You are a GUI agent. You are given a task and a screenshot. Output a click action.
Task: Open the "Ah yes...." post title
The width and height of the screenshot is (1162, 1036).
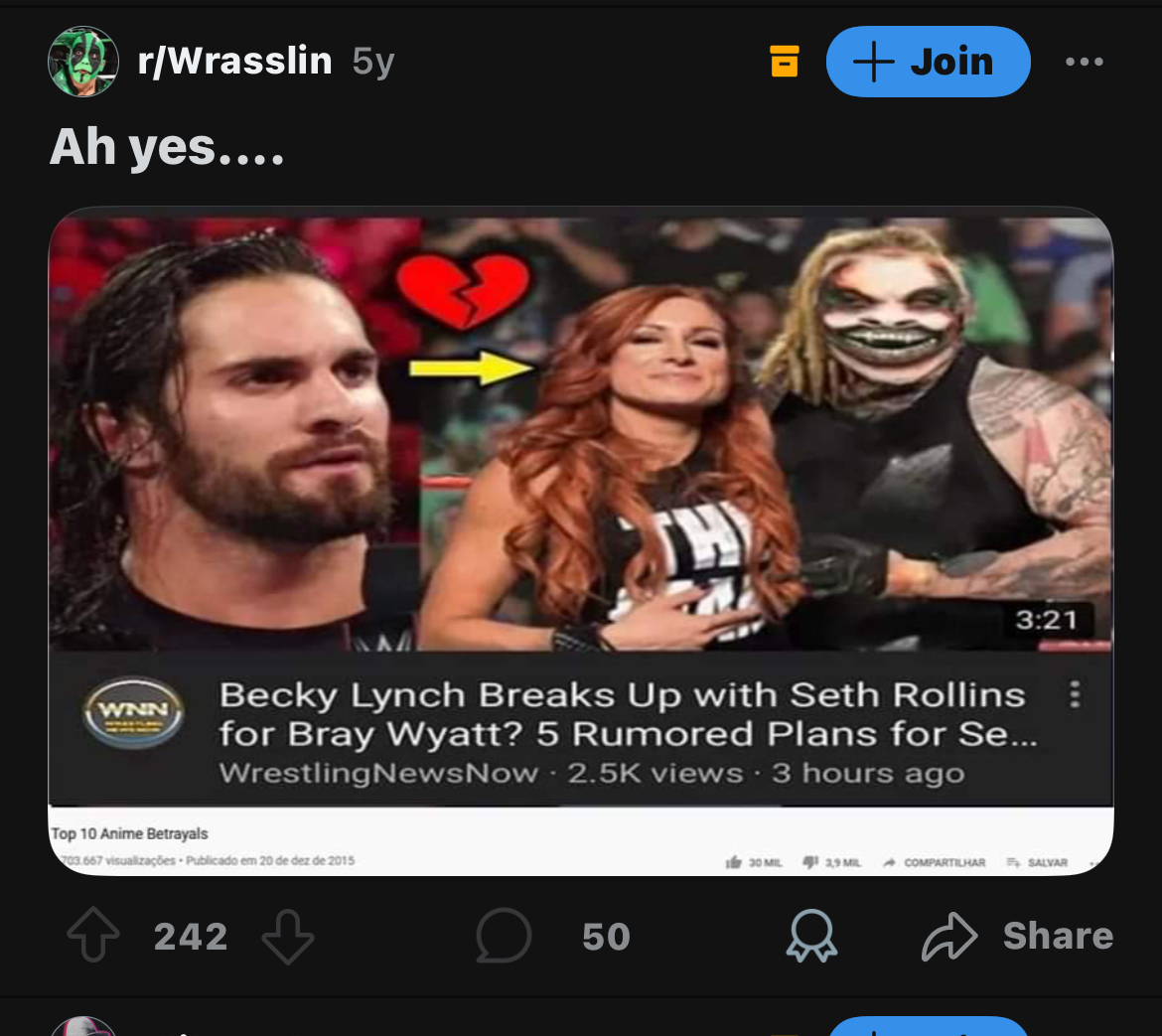point(167,147)
